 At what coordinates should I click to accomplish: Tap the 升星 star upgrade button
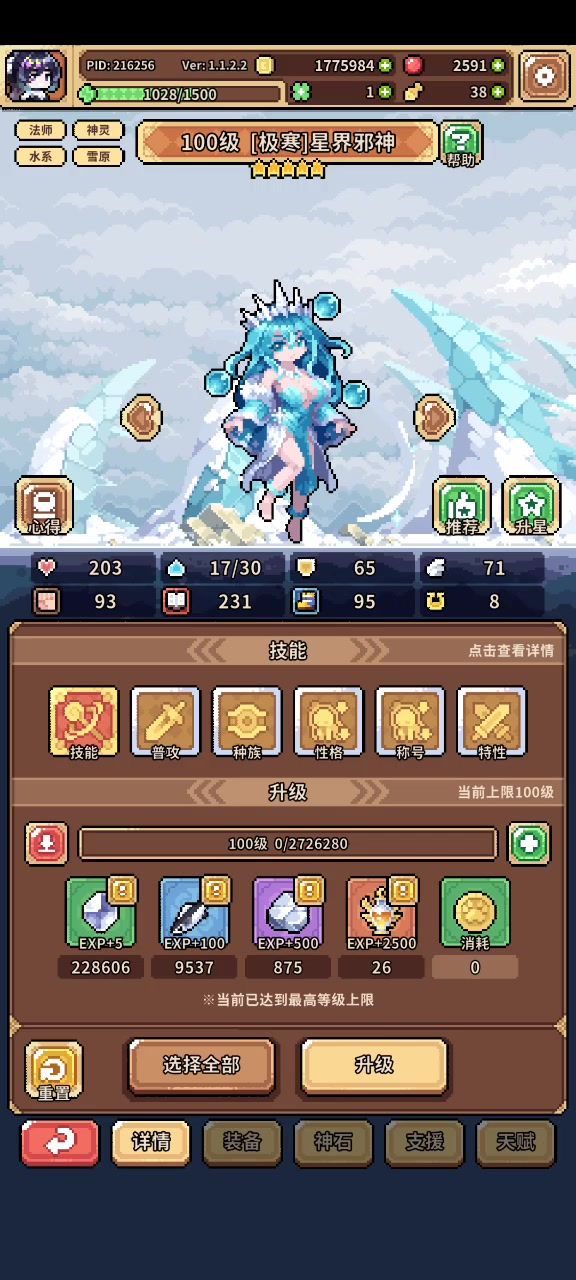point(531,506)
